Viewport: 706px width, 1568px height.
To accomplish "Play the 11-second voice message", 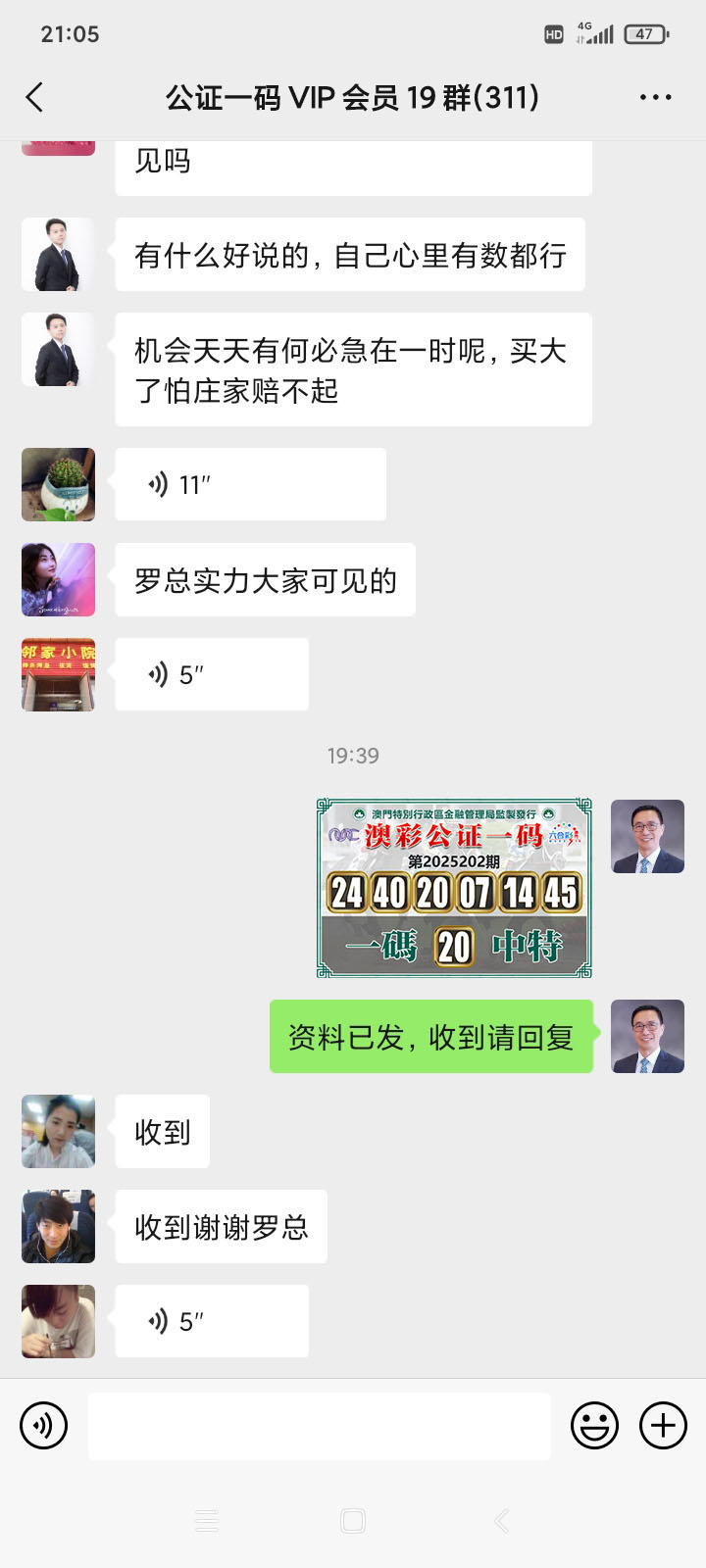I will point(250,484).
